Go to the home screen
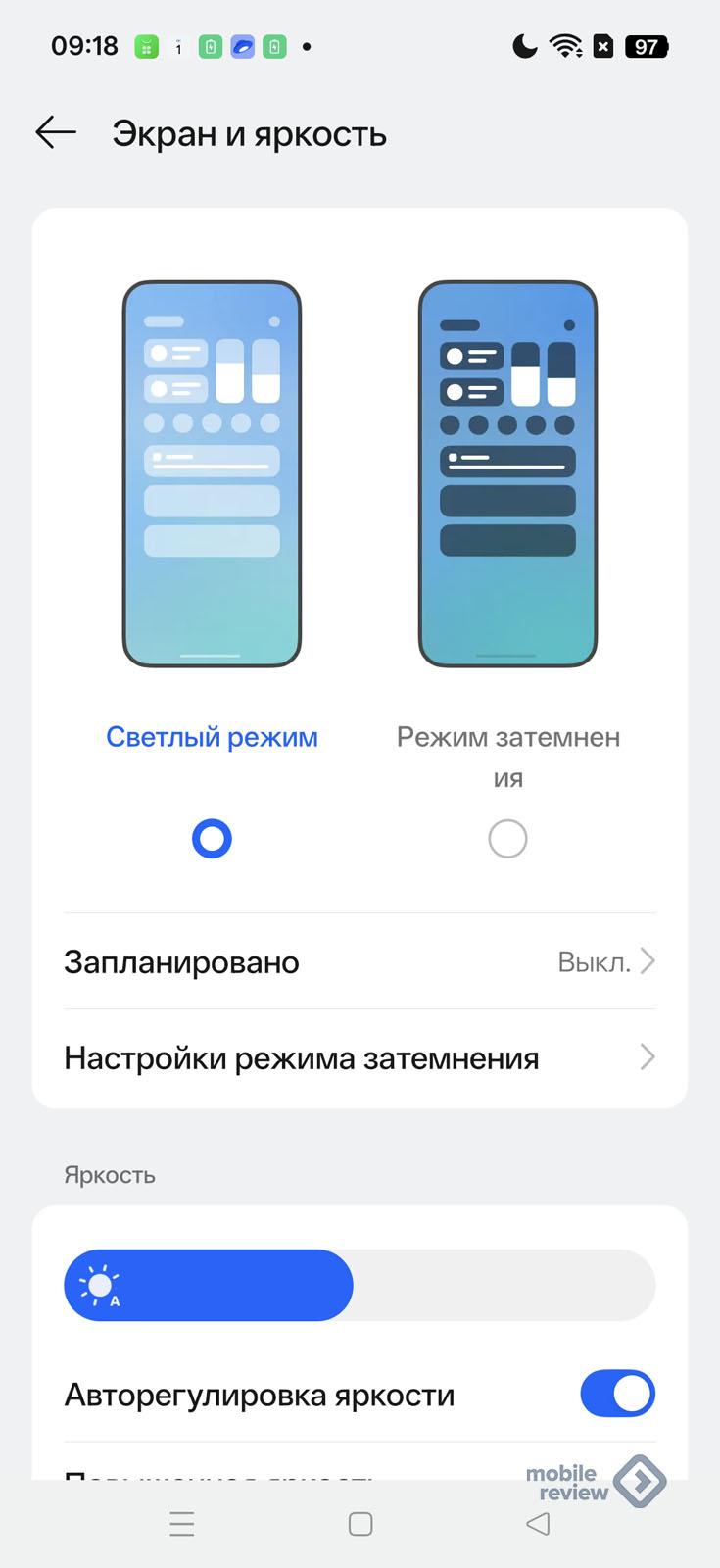The width and height of the screenshot is (720, 1568). point(360,1524)
